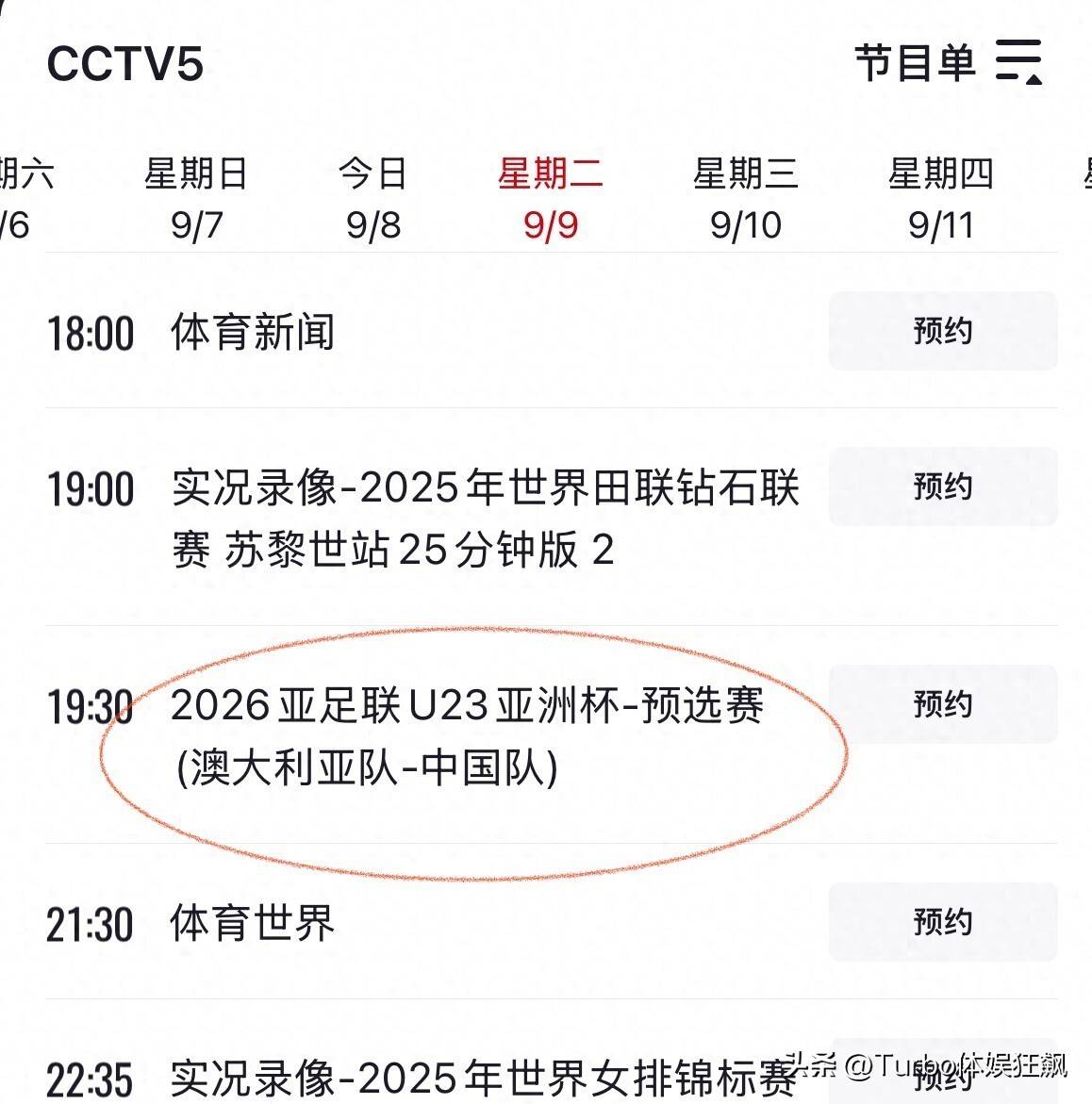Tap 预约 for the 19:00 田联钻石联赛 replay
Viewport: 1092px width, 1104px height.
click(942, 486)
